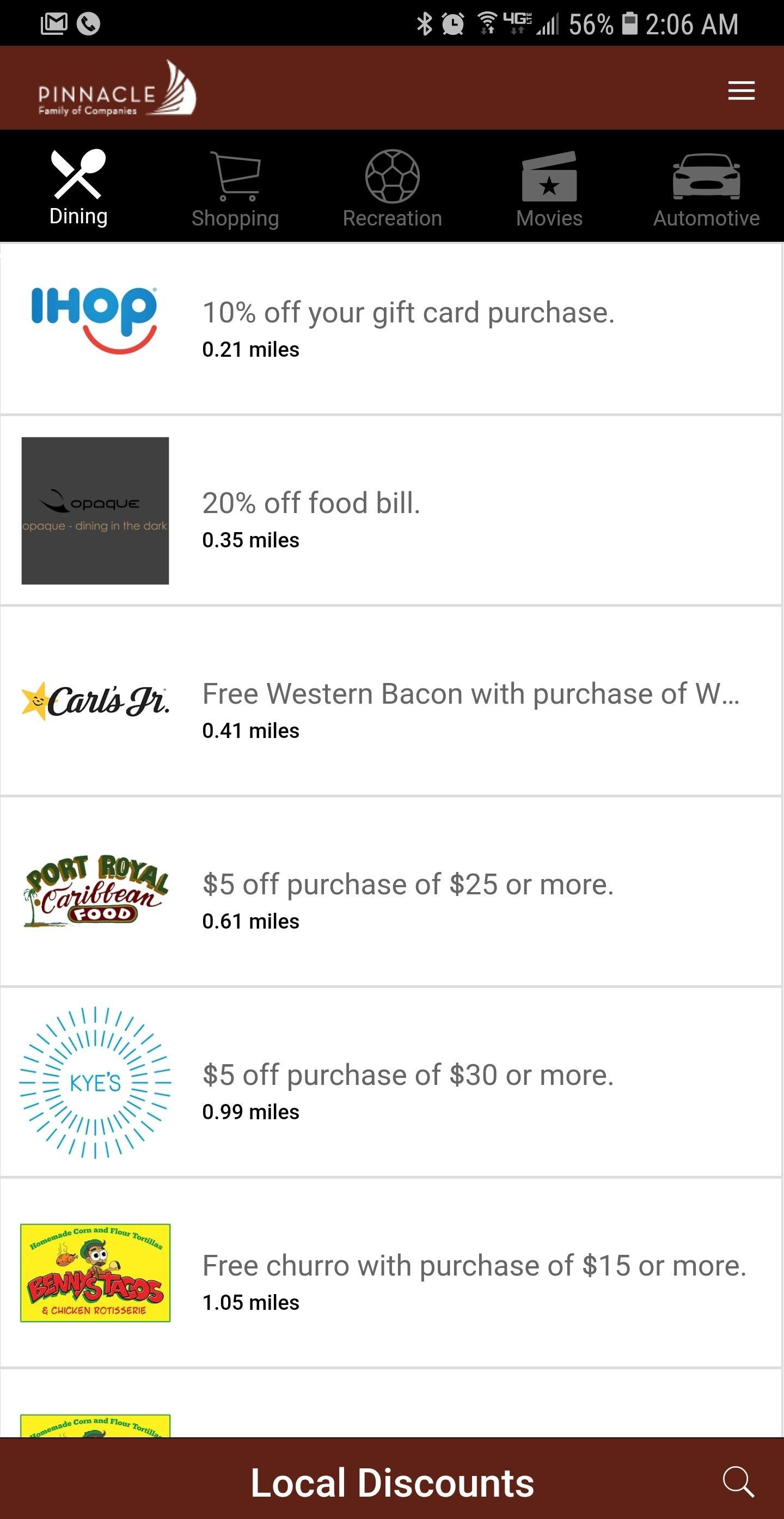The image size is (784, 1519).
Task: Open Opaque 20% off food bill offer
Action: click(x=391, y=511)
